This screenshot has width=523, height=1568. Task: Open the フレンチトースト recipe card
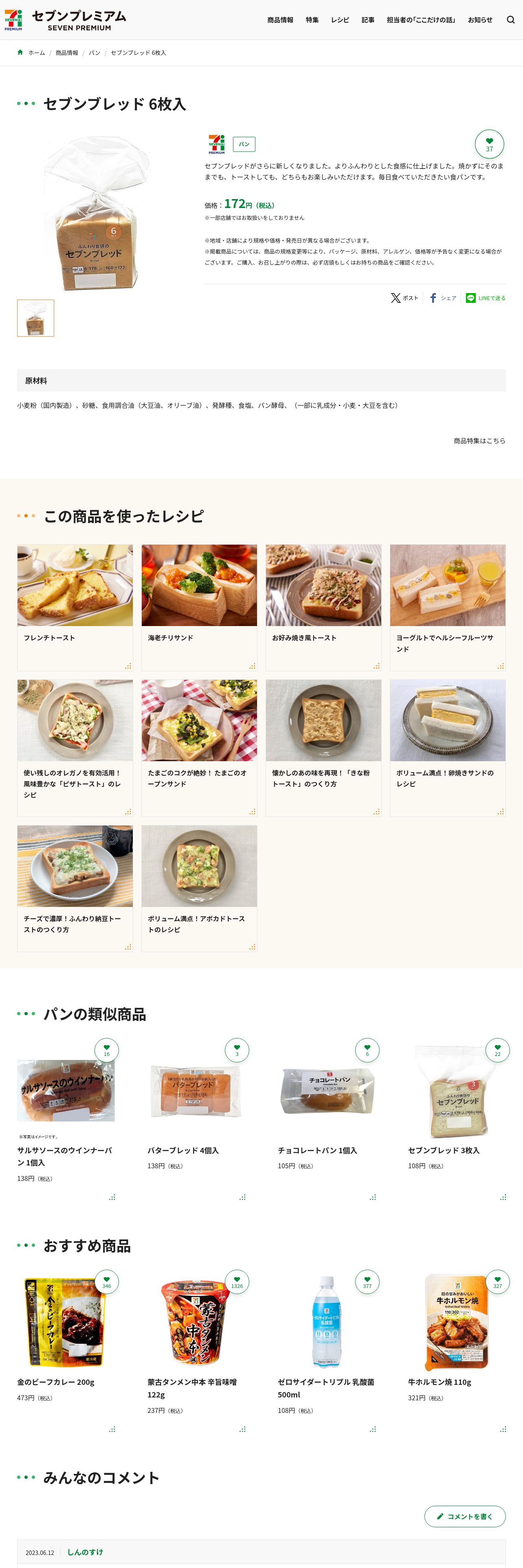pos(75,607)
